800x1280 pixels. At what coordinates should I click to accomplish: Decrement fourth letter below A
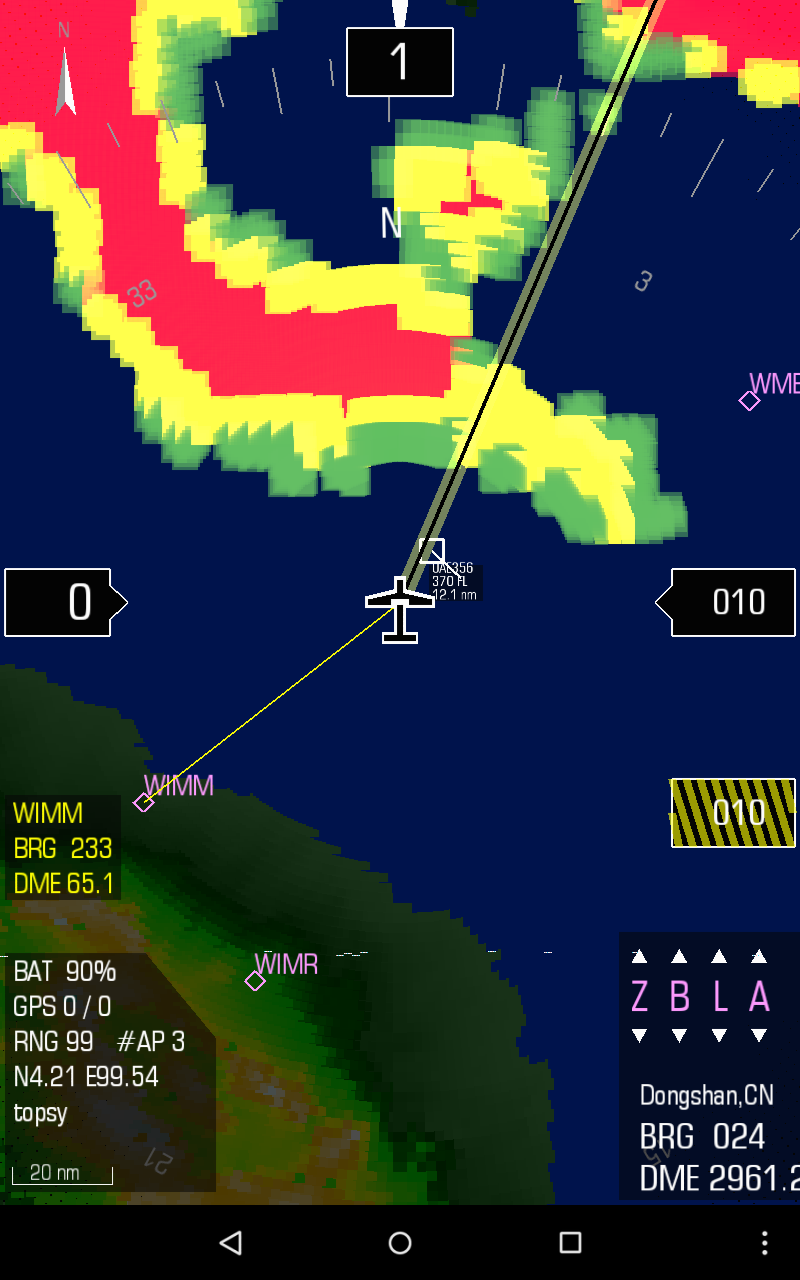pos(759,1035)
